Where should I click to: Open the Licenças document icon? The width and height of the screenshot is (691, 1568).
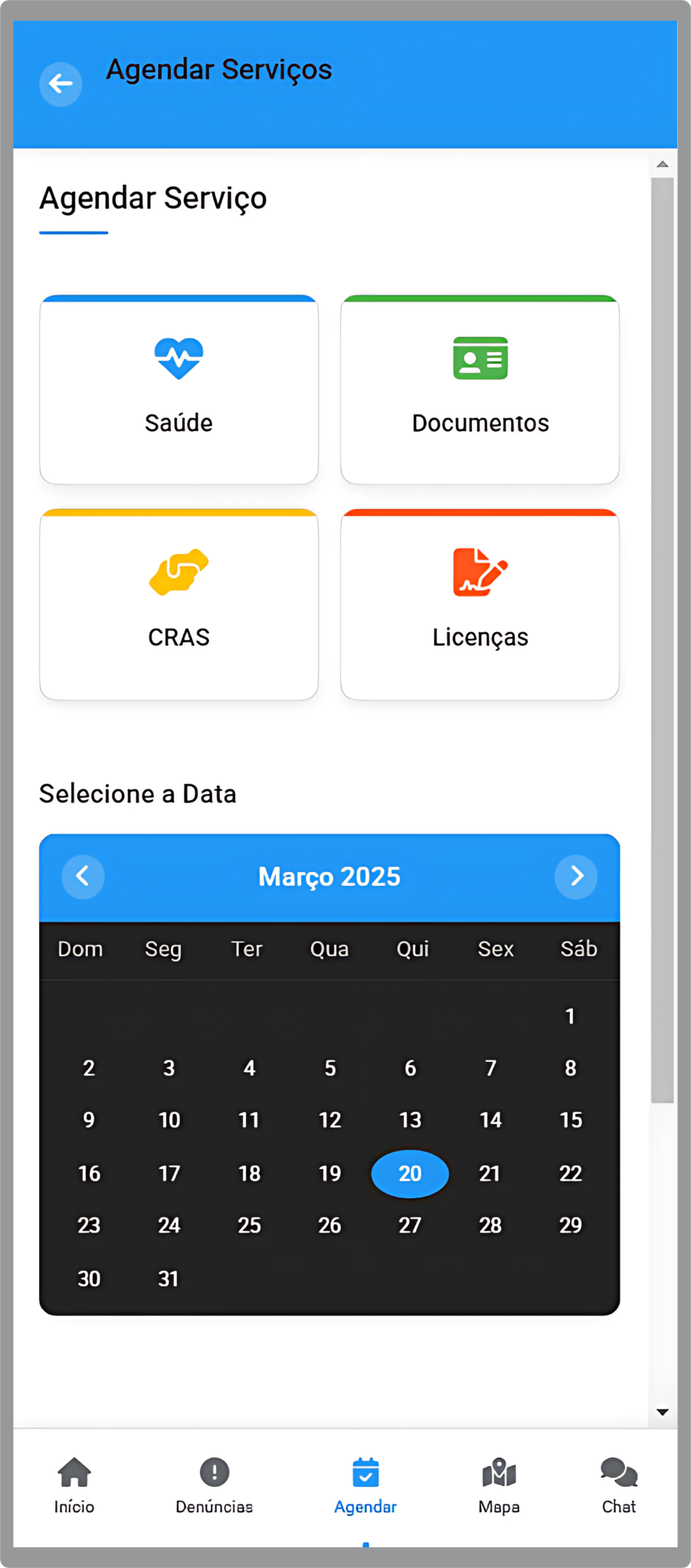pos(480,572)
